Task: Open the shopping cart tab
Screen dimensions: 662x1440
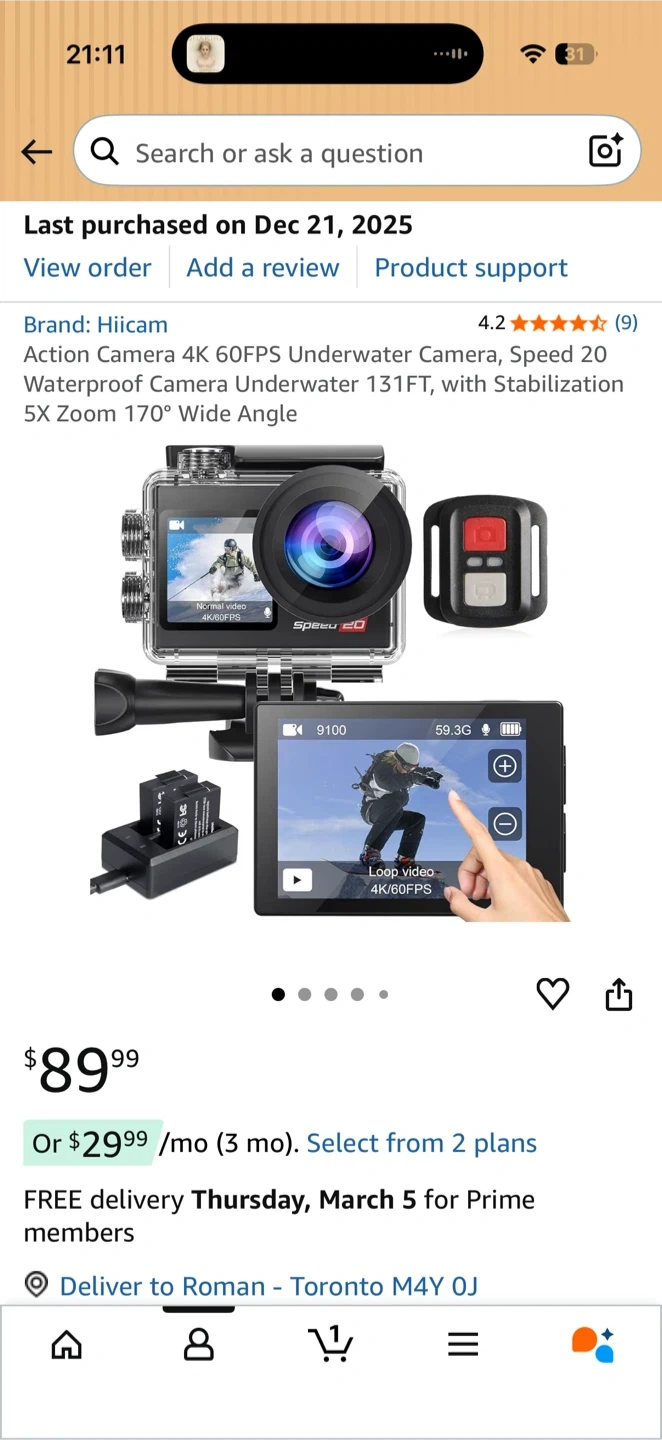Action: pos(331,1344)
